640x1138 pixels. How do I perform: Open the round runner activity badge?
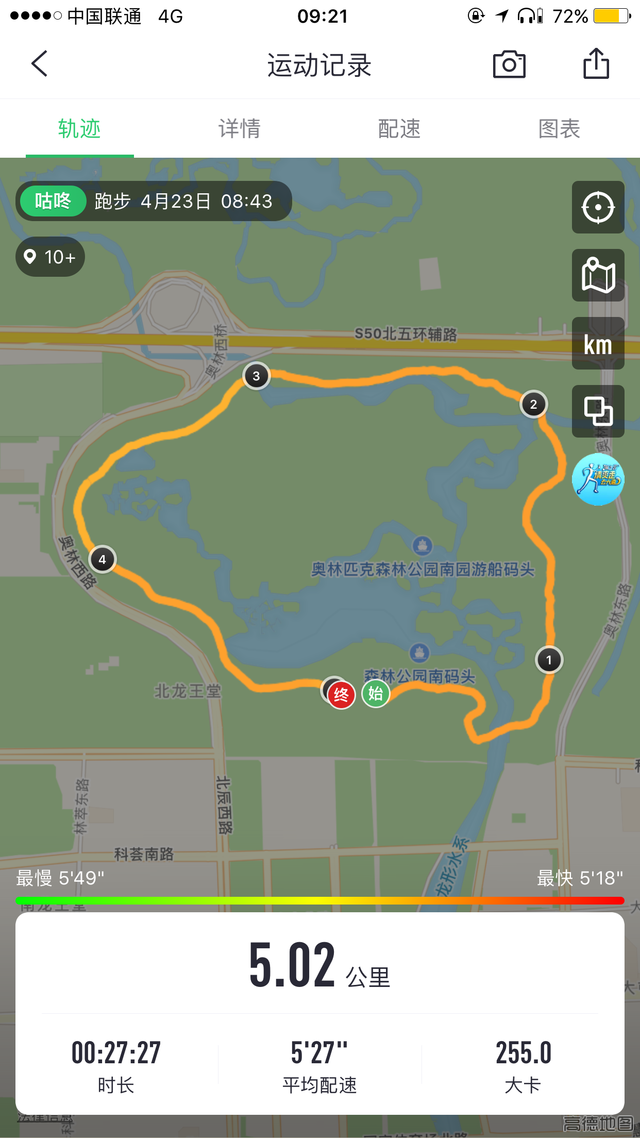(598, 478)
